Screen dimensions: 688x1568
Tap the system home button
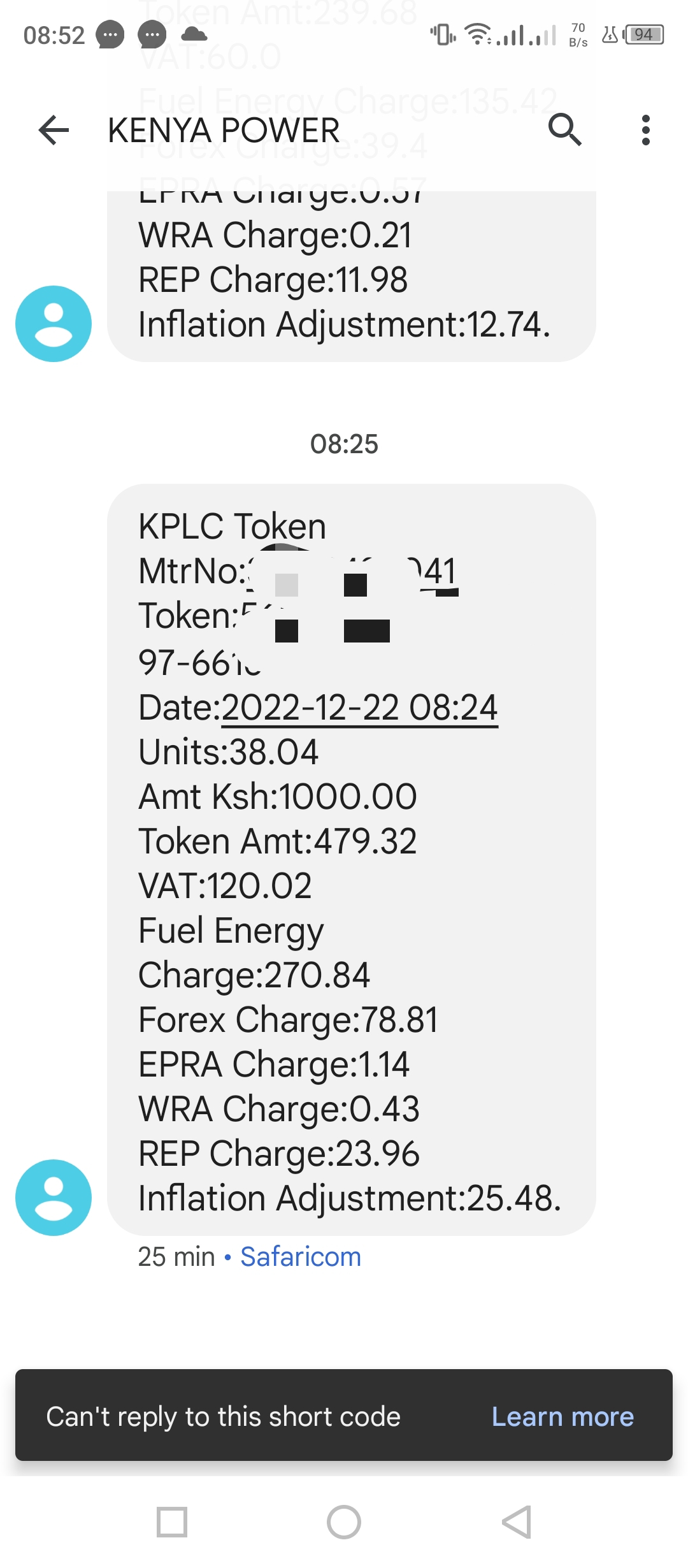point(344,1522)
